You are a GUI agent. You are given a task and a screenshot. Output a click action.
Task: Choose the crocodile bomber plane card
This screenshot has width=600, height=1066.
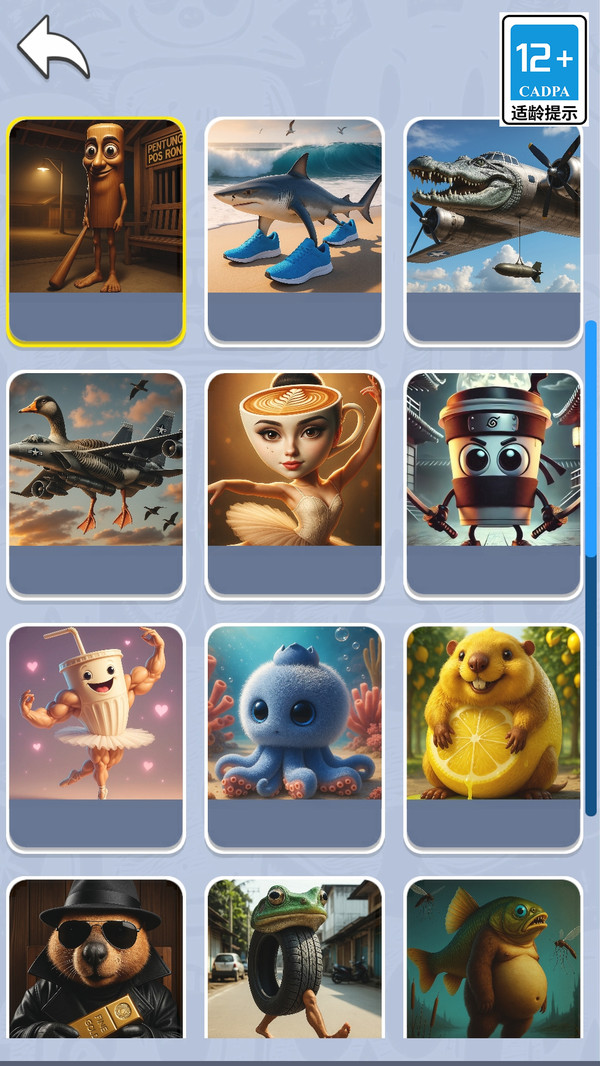click(493, 230)
